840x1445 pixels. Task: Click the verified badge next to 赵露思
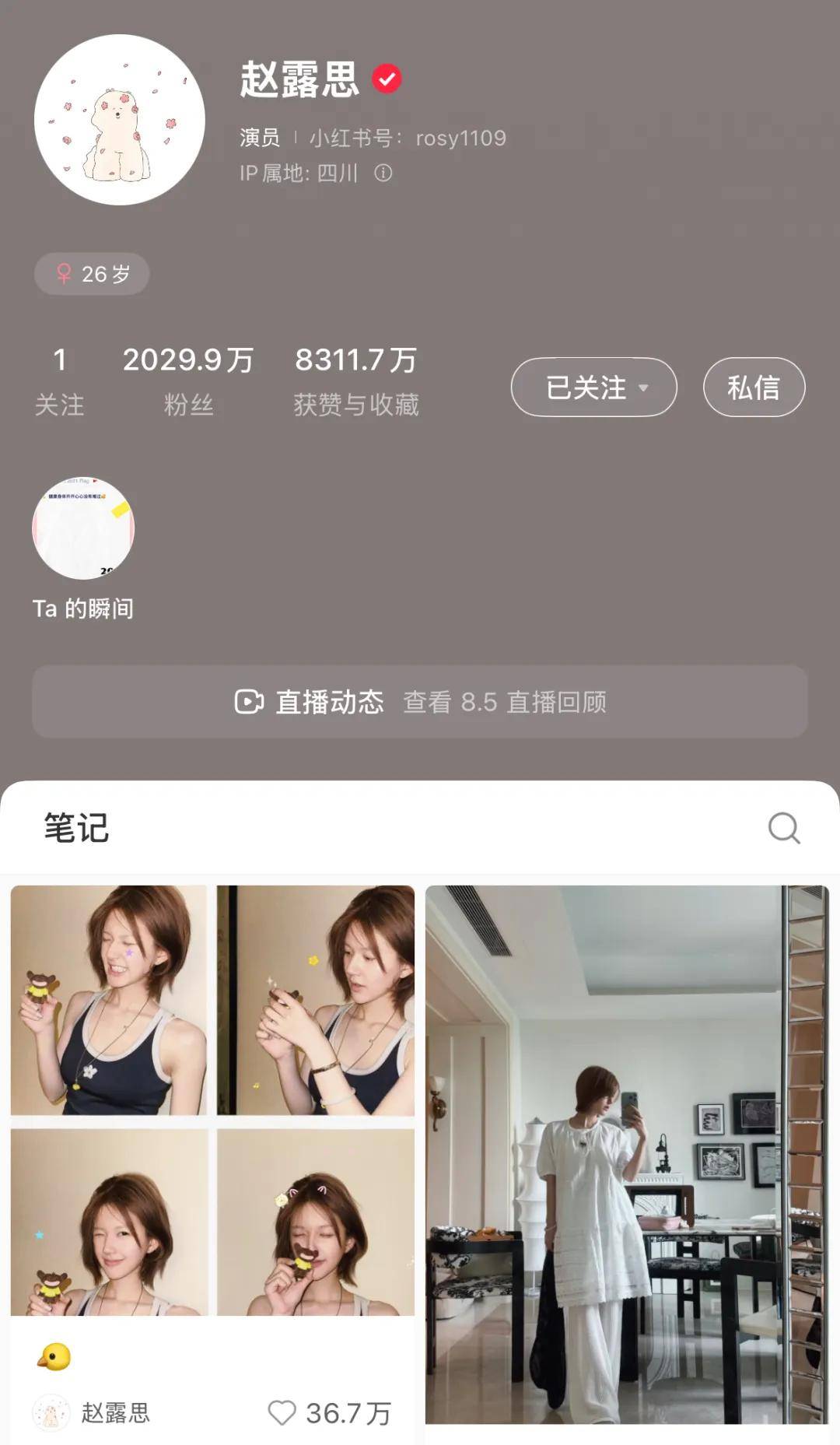click(387, 78)
